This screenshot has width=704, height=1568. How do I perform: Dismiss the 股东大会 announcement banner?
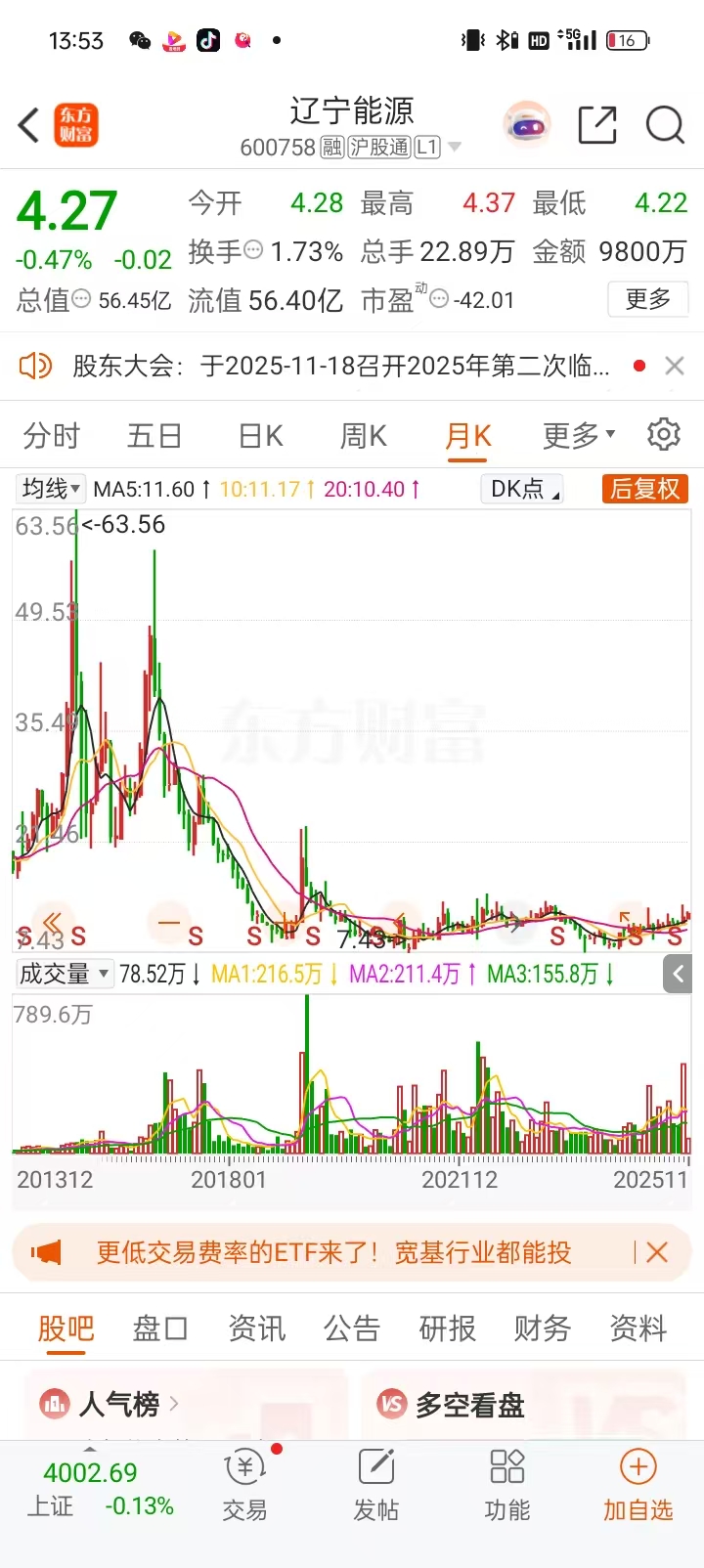click(674, 366)
